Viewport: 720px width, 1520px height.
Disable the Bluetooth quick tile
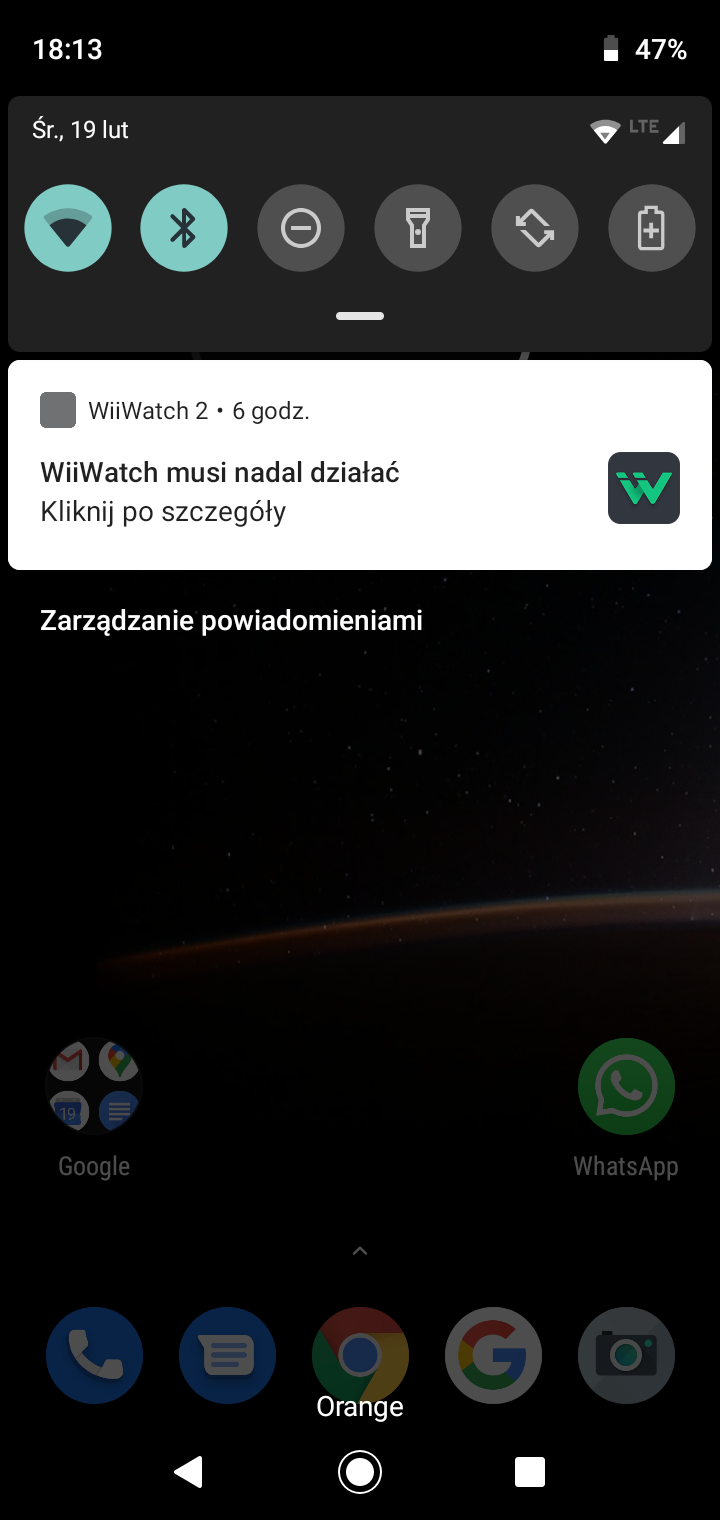point(184,228)
